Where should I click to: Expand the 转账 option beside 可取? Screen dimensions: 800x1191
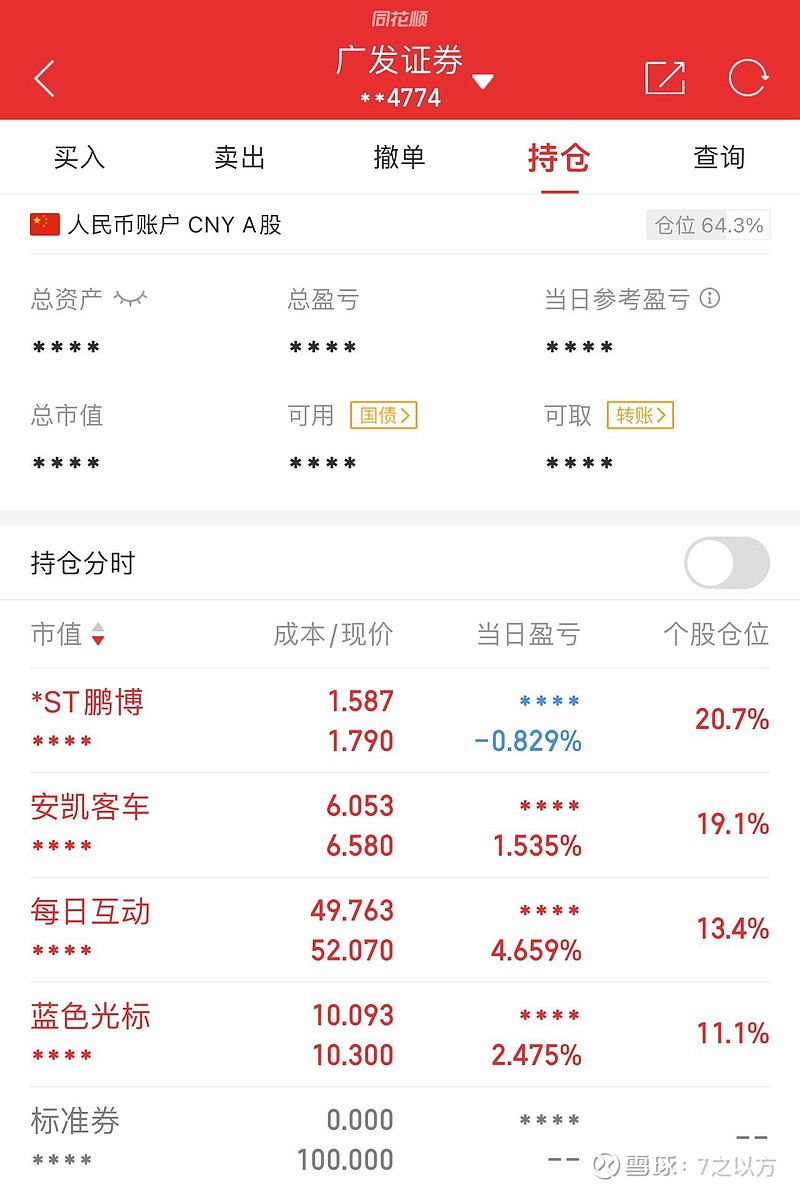[640, 414]
